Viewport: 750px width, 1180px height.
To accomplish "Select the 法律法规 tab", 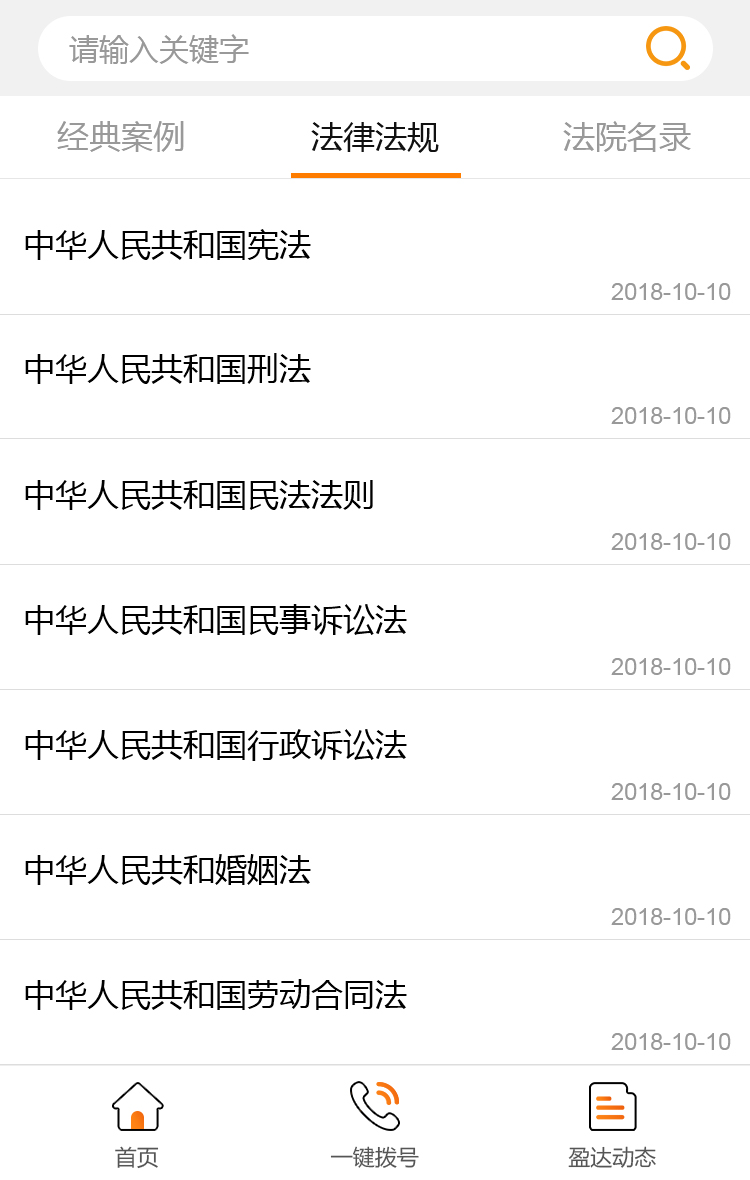I will [x=375, y=137].
